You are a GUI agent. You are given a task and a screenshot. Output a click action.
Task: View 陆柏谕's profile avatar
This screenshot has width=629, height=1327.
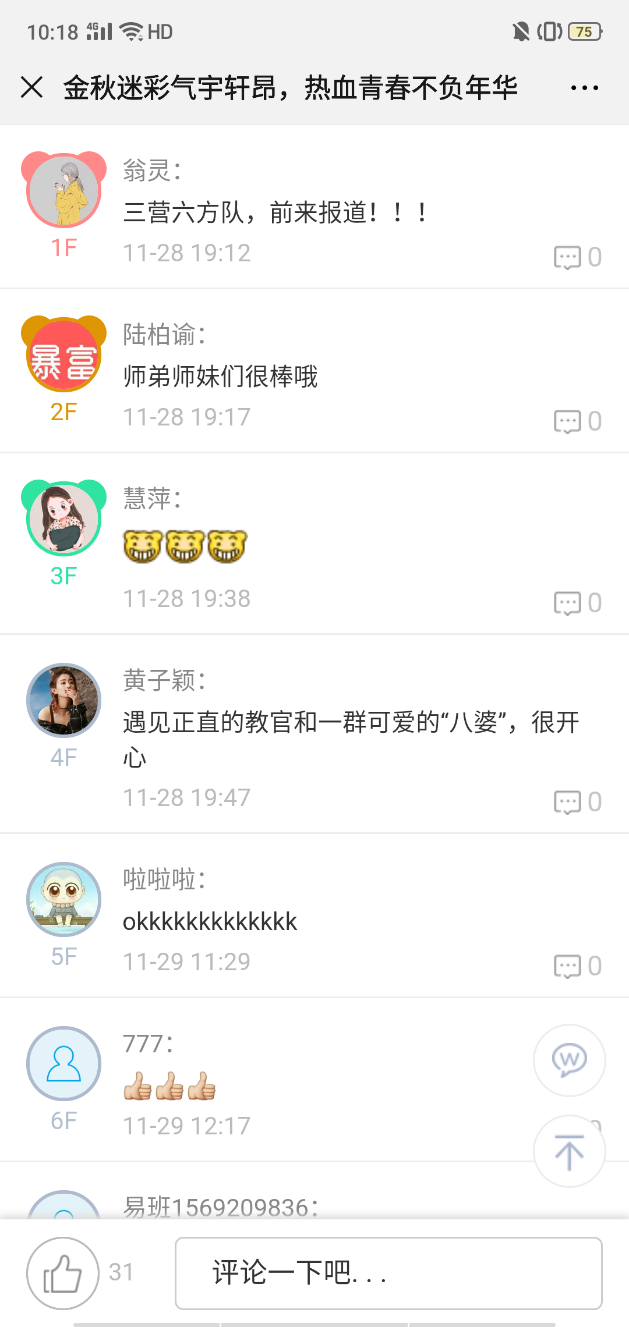tap(64, 355)
